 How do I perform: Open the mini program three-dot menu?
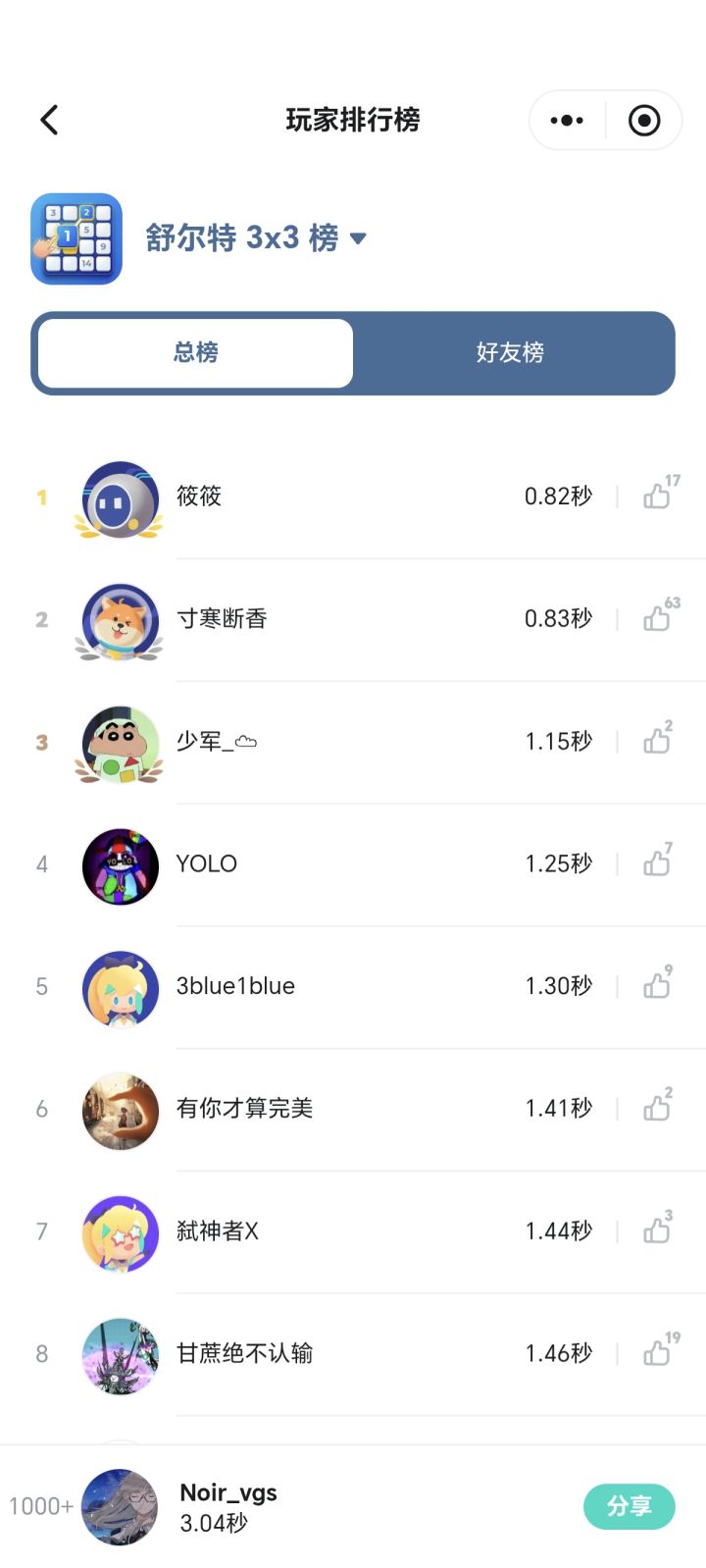[x=567, y=121]
